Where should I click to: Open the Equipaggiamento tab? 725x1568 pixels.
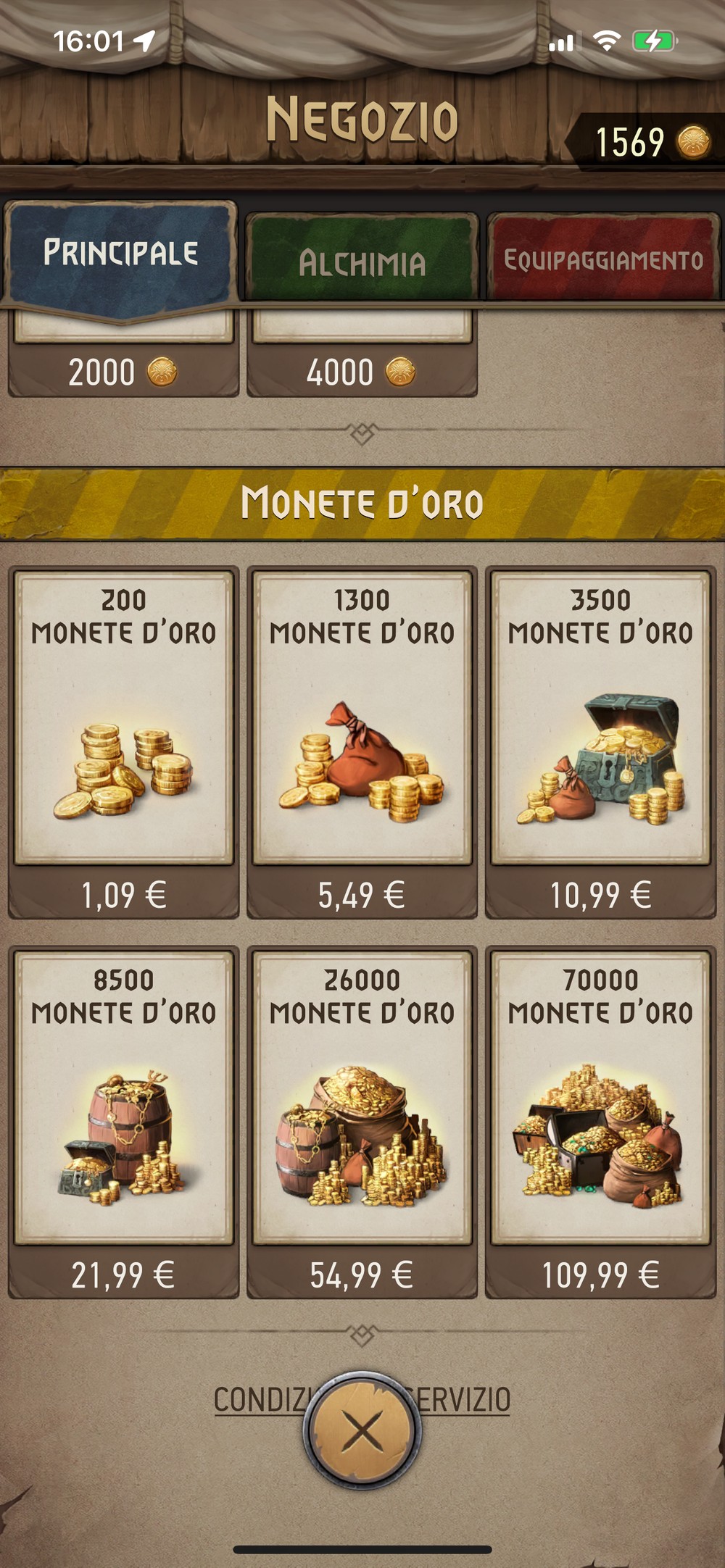603,257
